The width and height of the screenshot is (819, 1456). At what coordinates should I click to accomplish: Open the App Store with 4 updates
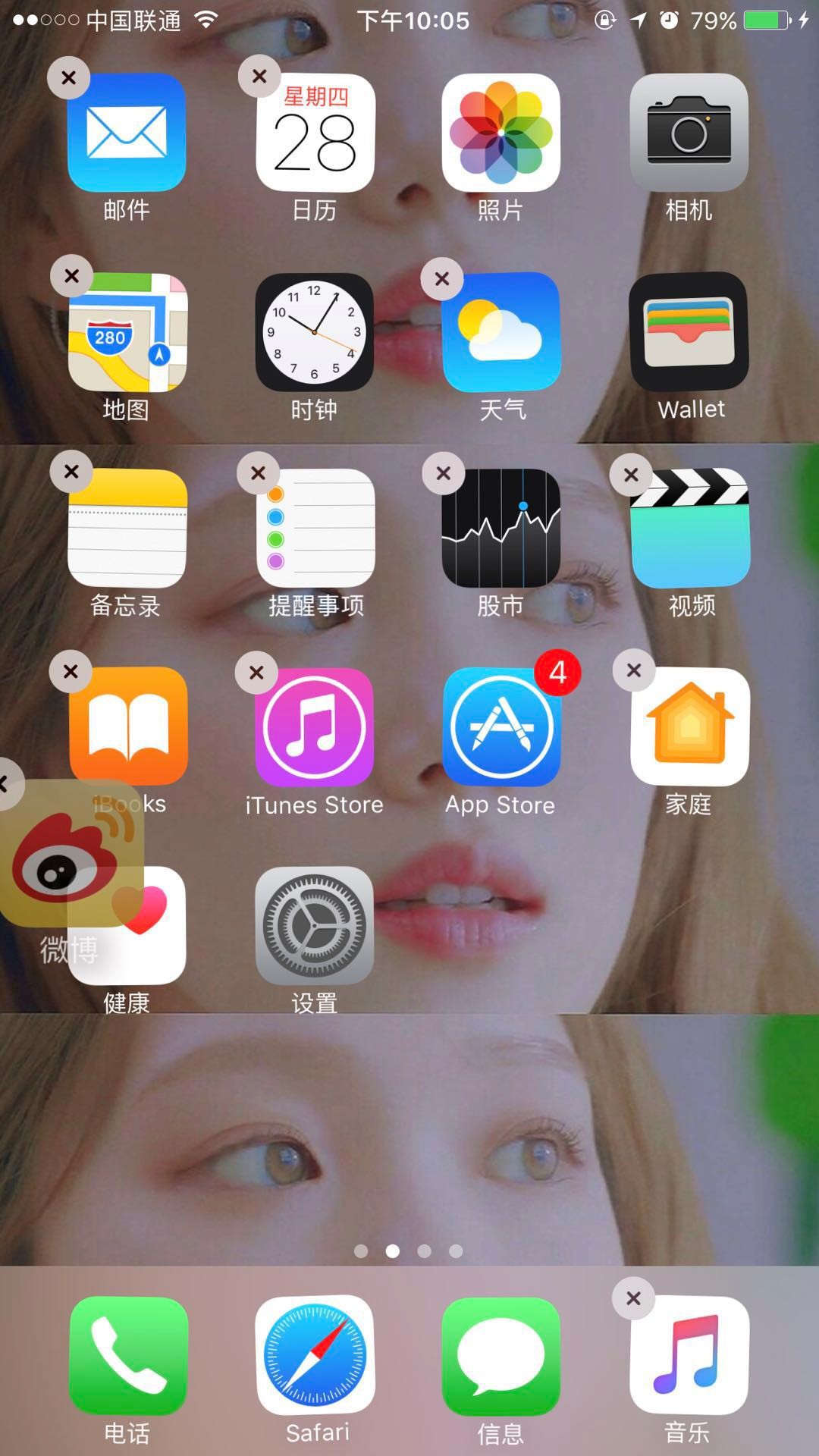point(500,728)
